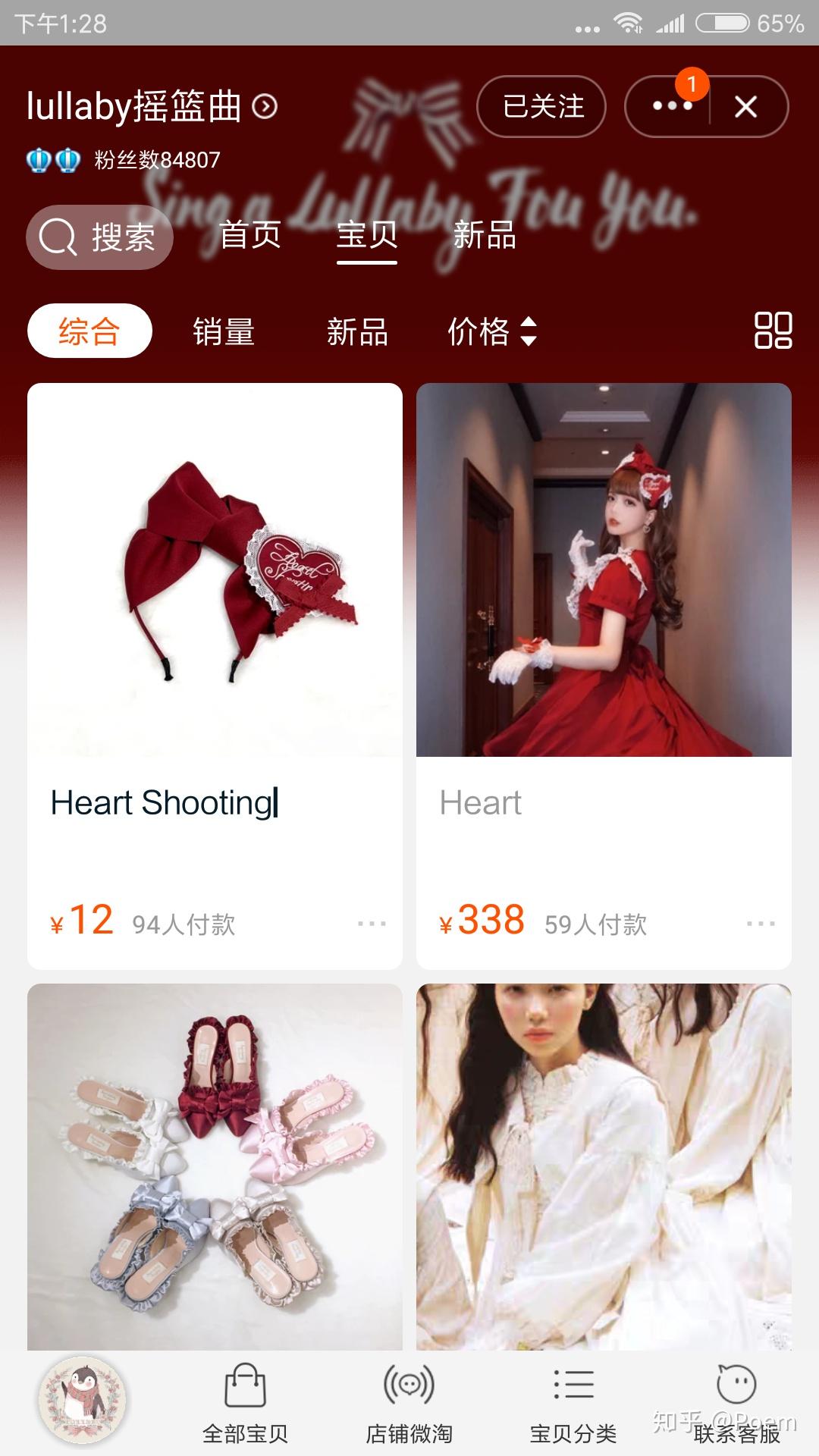Screen dimensions: 819x1456
Task: Open the three-dot more options menu
Action: click(672, 107)
